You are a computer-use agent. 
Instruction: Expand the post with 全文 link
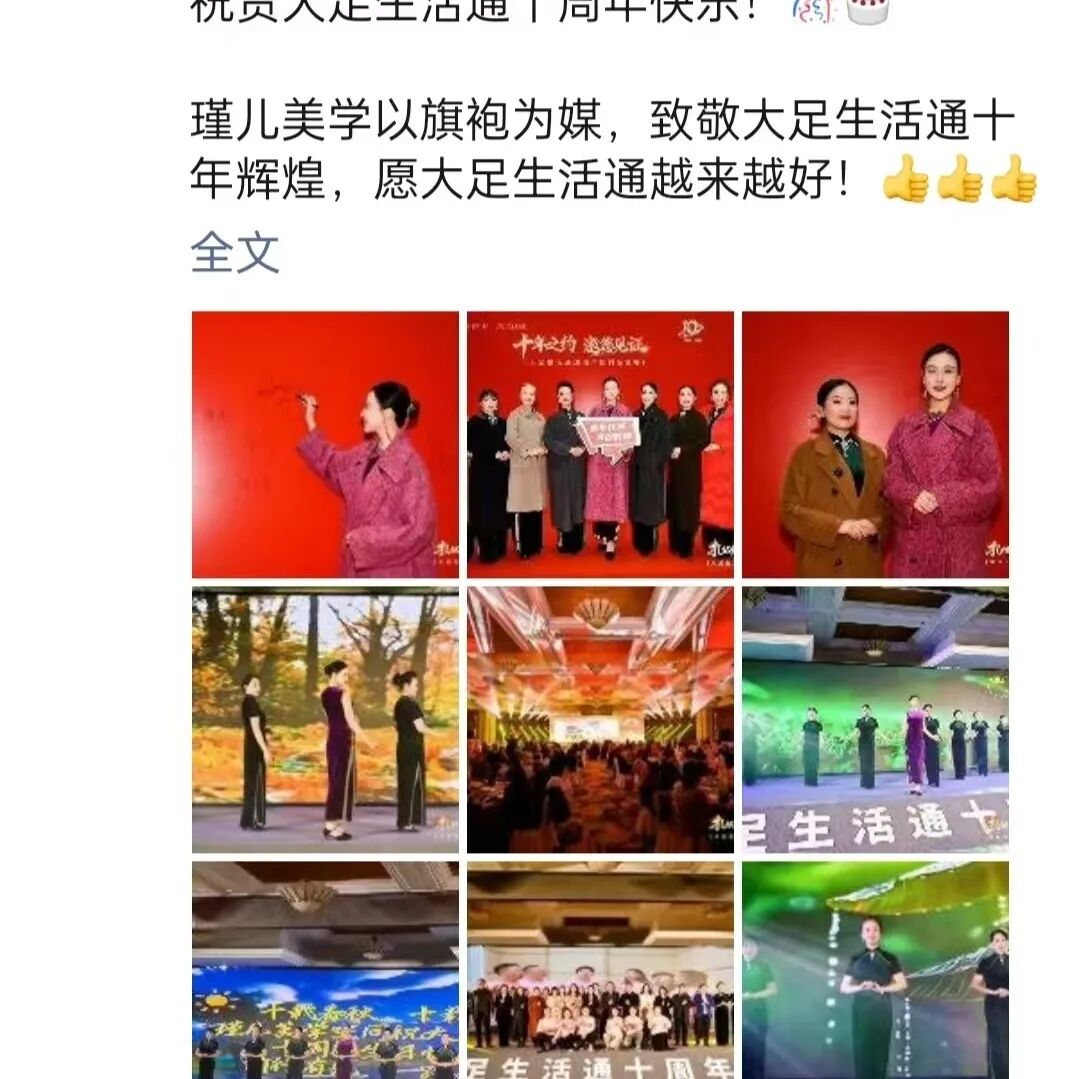tap(235, 252)
